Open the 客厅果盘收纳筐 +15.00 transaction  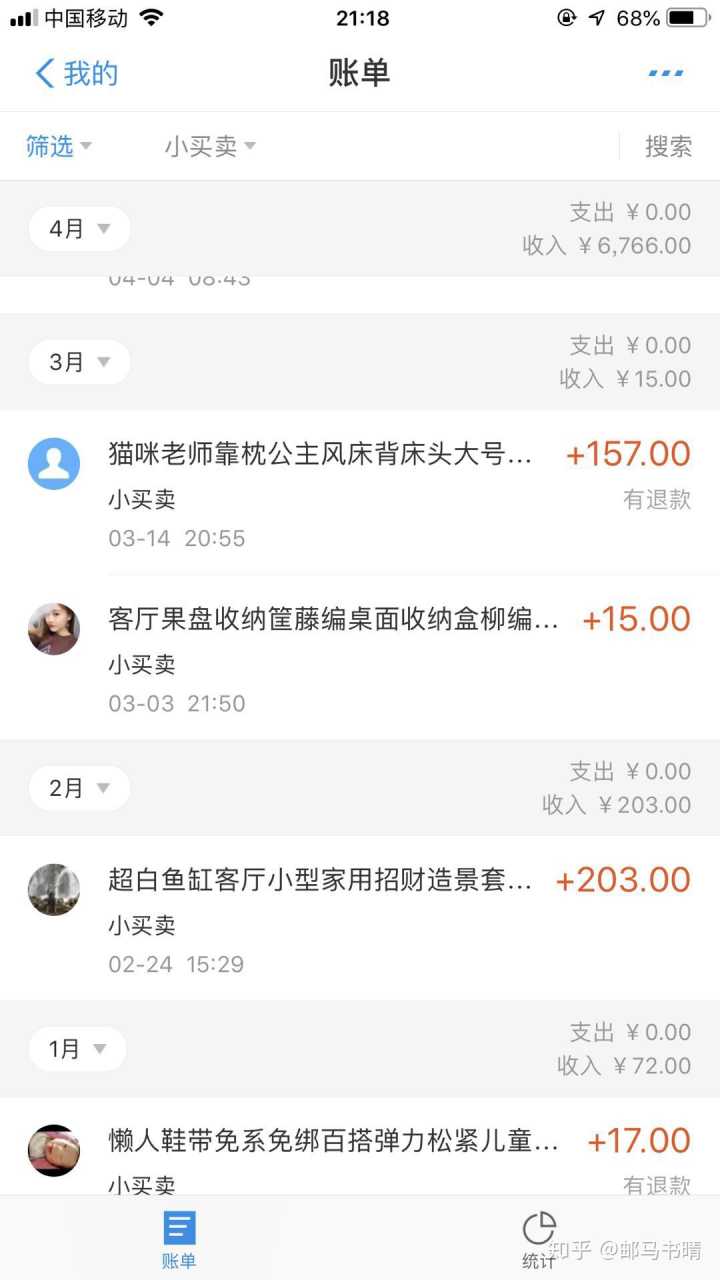point(360,658)
